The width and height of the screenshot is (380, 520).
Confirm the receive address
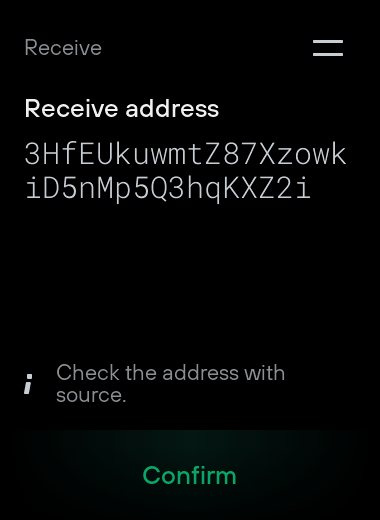tap(189, 475)
